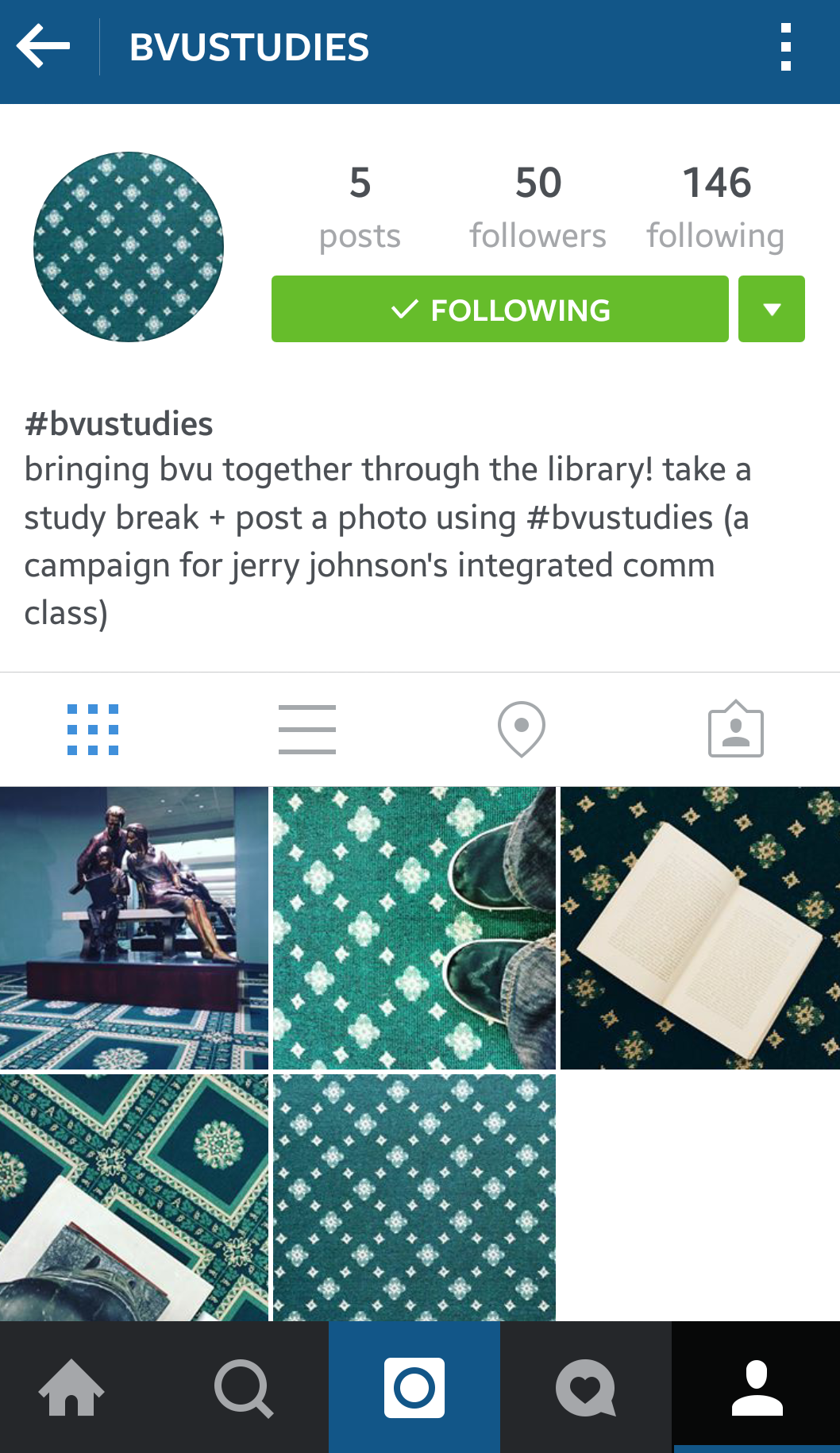Open the photo of green shoes on carpet
This screenshot has width=840, height=1453.
click(414, 927)
